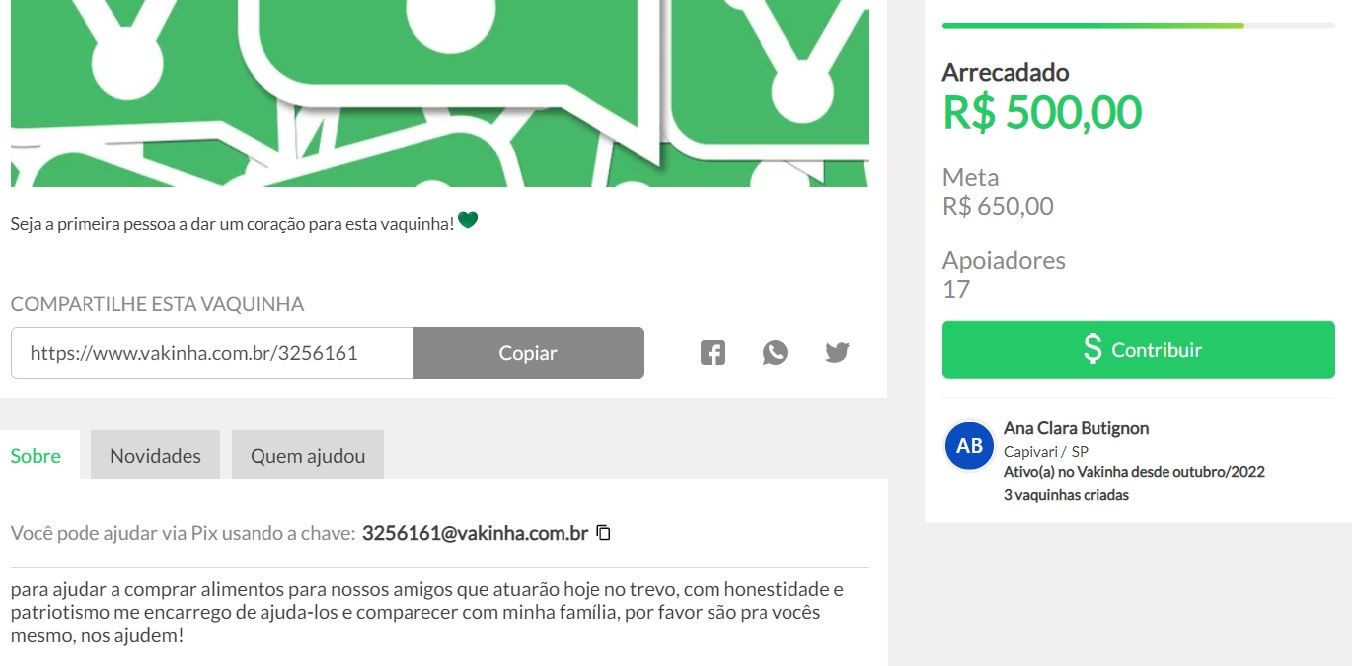
Task: Share this vaquinha on Twitter
Action: pyautogui.click(x=837, y=353)
